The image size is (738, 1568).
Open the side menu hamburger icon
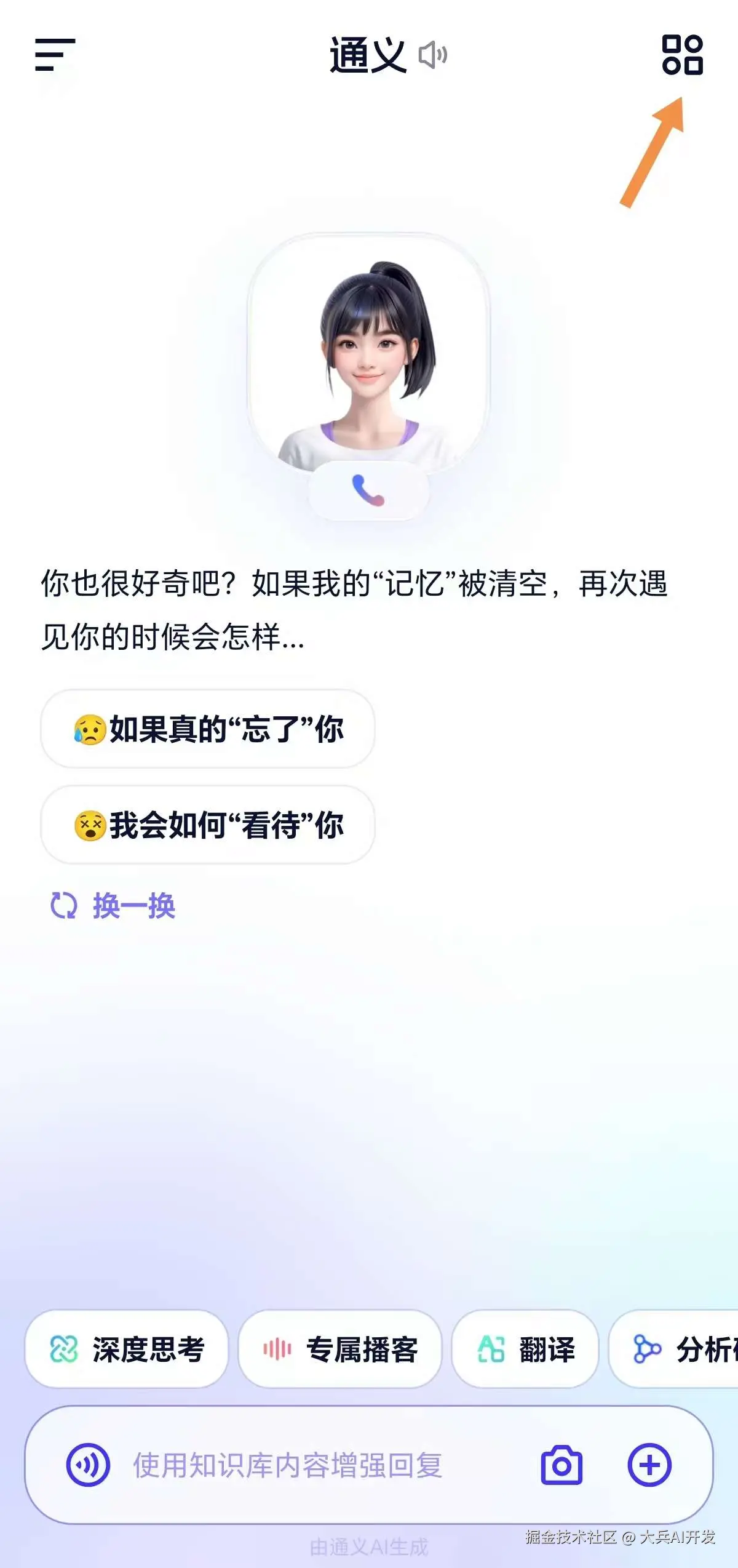coord(55,55)
